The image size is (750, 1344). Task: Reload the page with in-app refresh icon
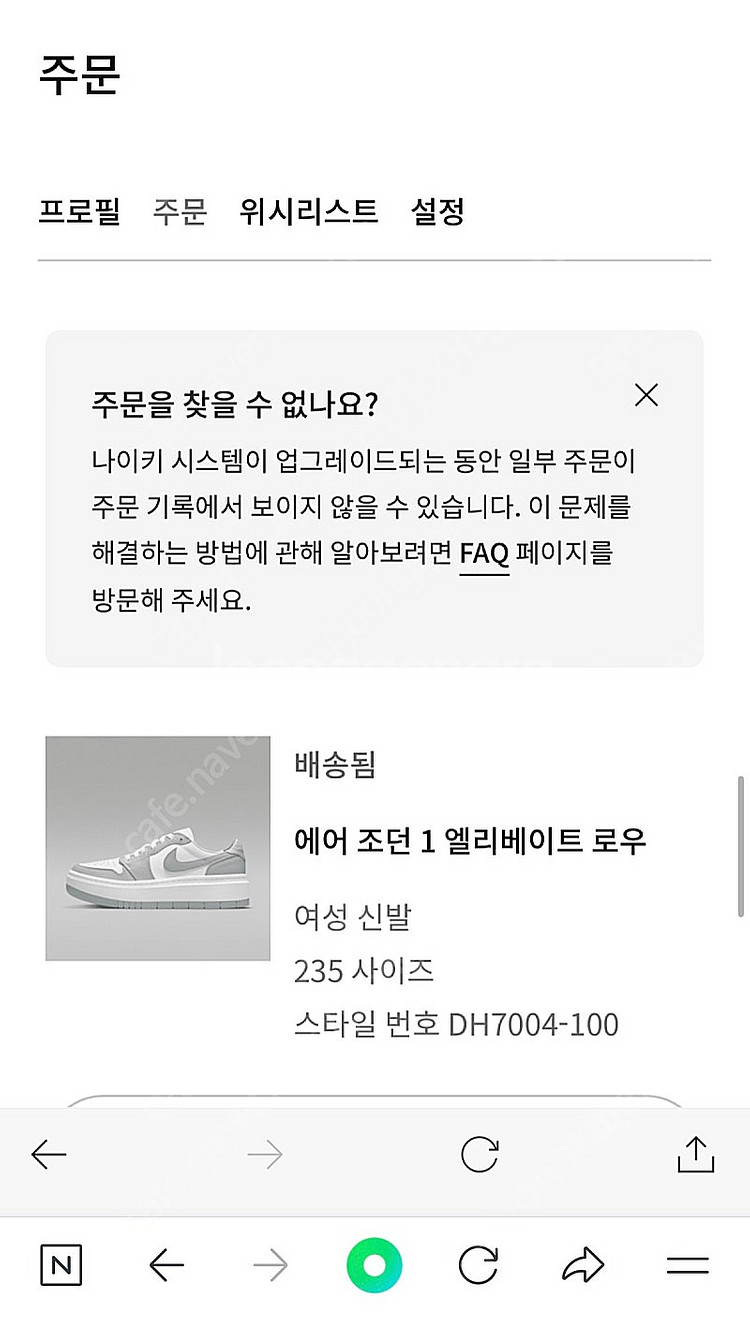tap(479, 1156)
